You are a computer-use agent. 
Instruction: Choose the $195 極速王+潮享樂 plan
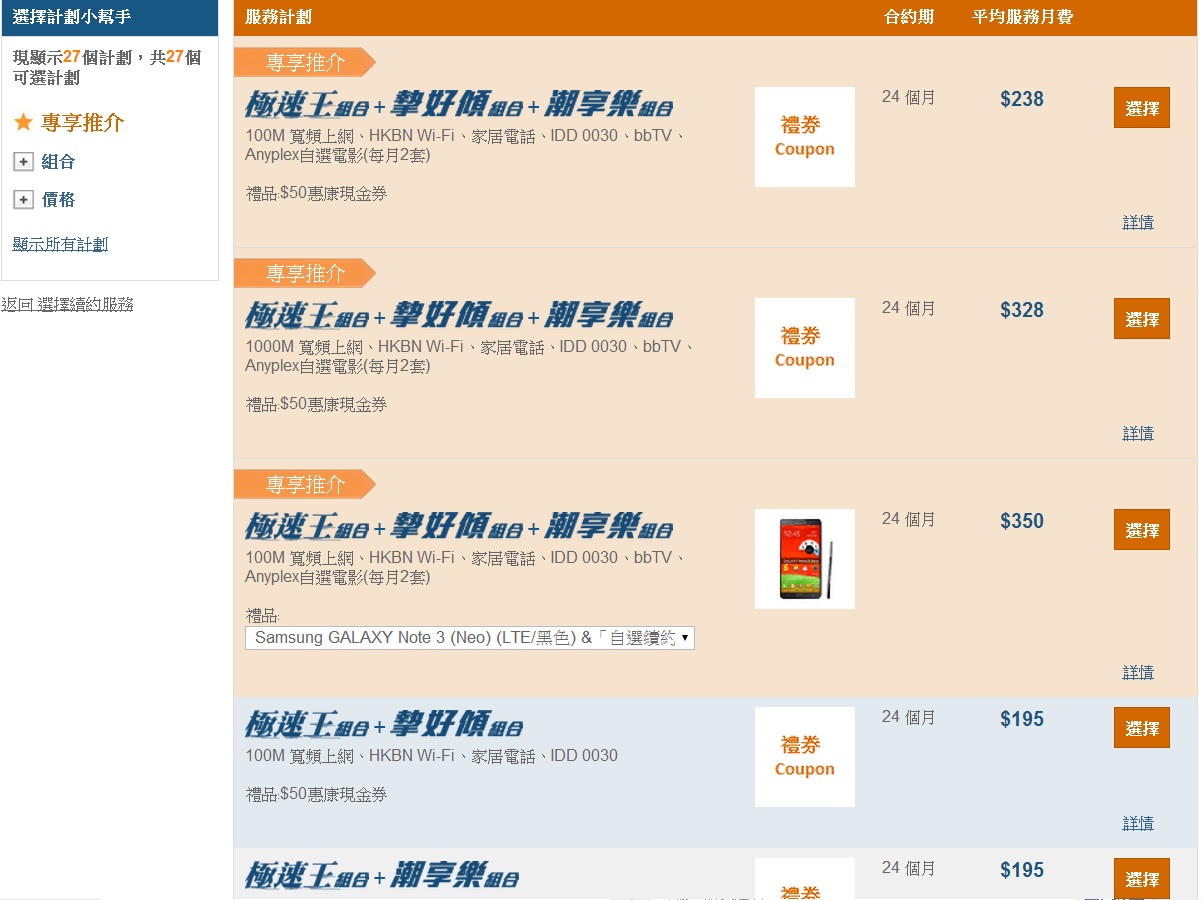click(1141, 878)
